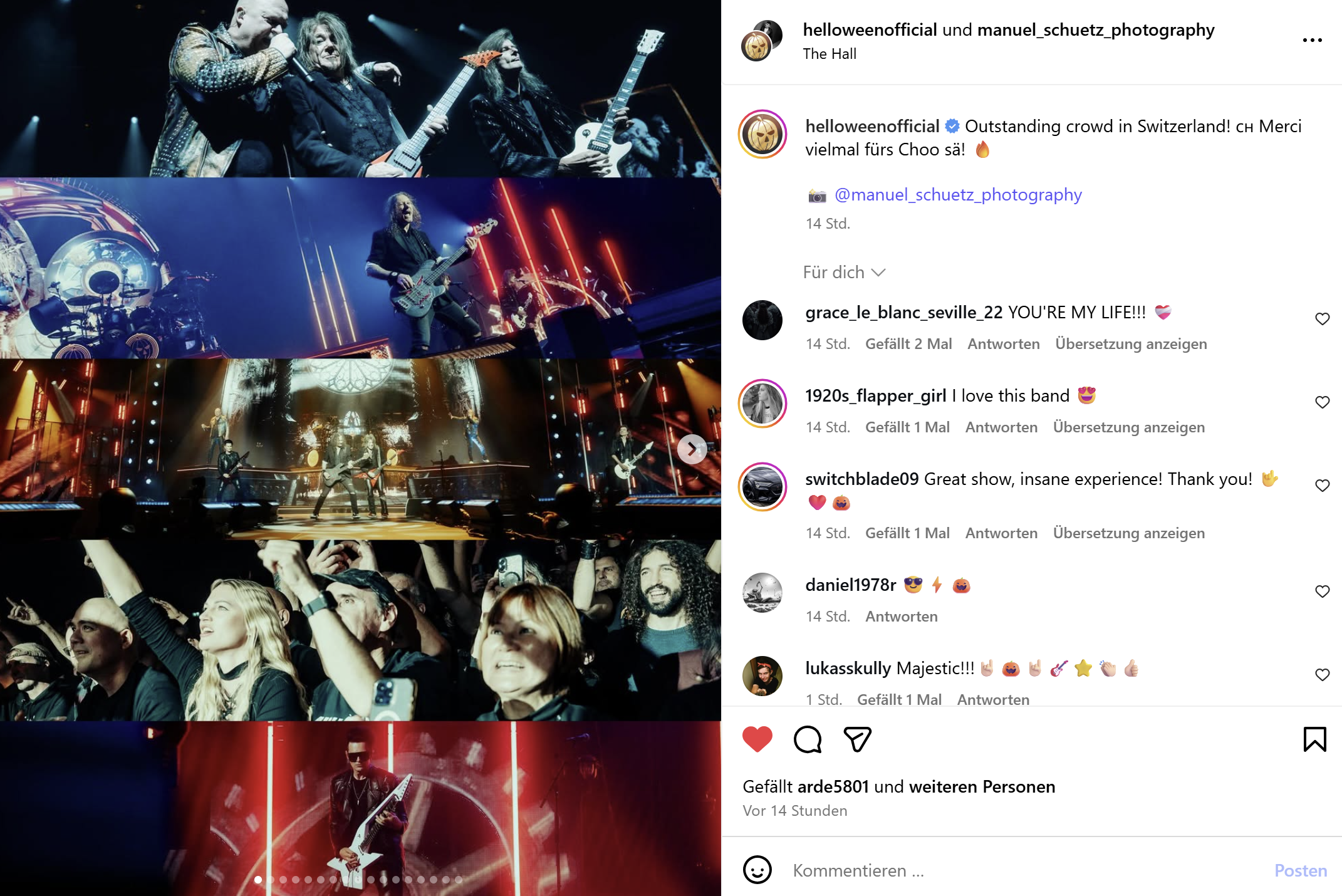Go to next photo in carousel
Viewport: 1342px width, 896px height.
pos(692,449)
